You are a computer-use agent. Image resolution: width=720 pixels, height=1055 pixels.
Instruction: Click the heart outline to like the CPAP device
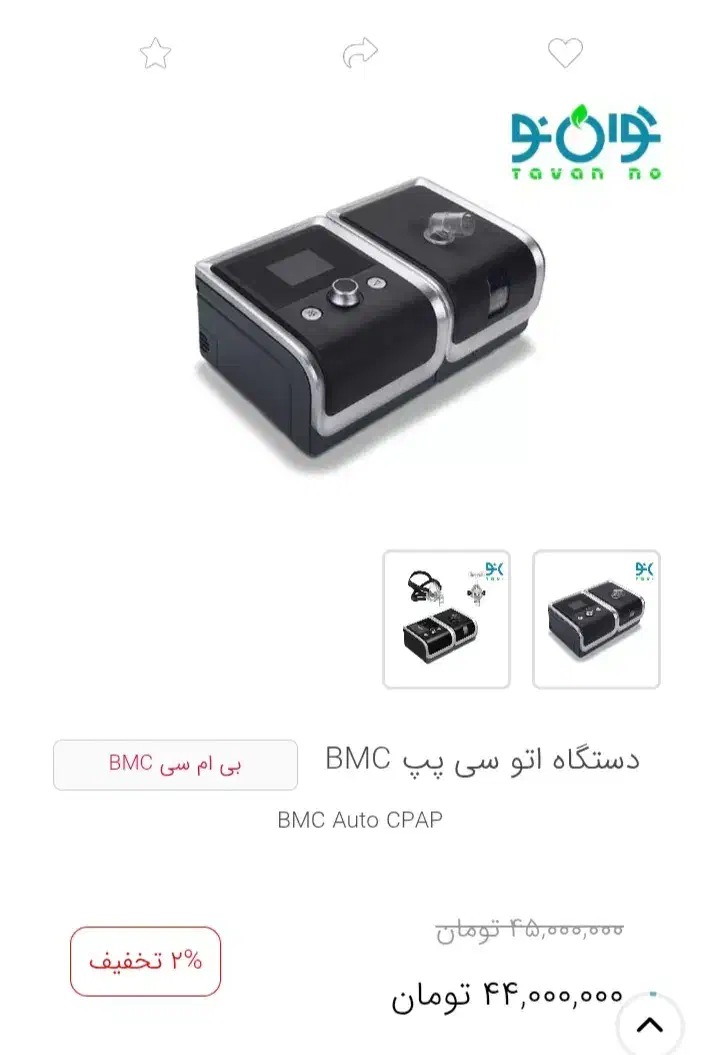coord(566,52)
